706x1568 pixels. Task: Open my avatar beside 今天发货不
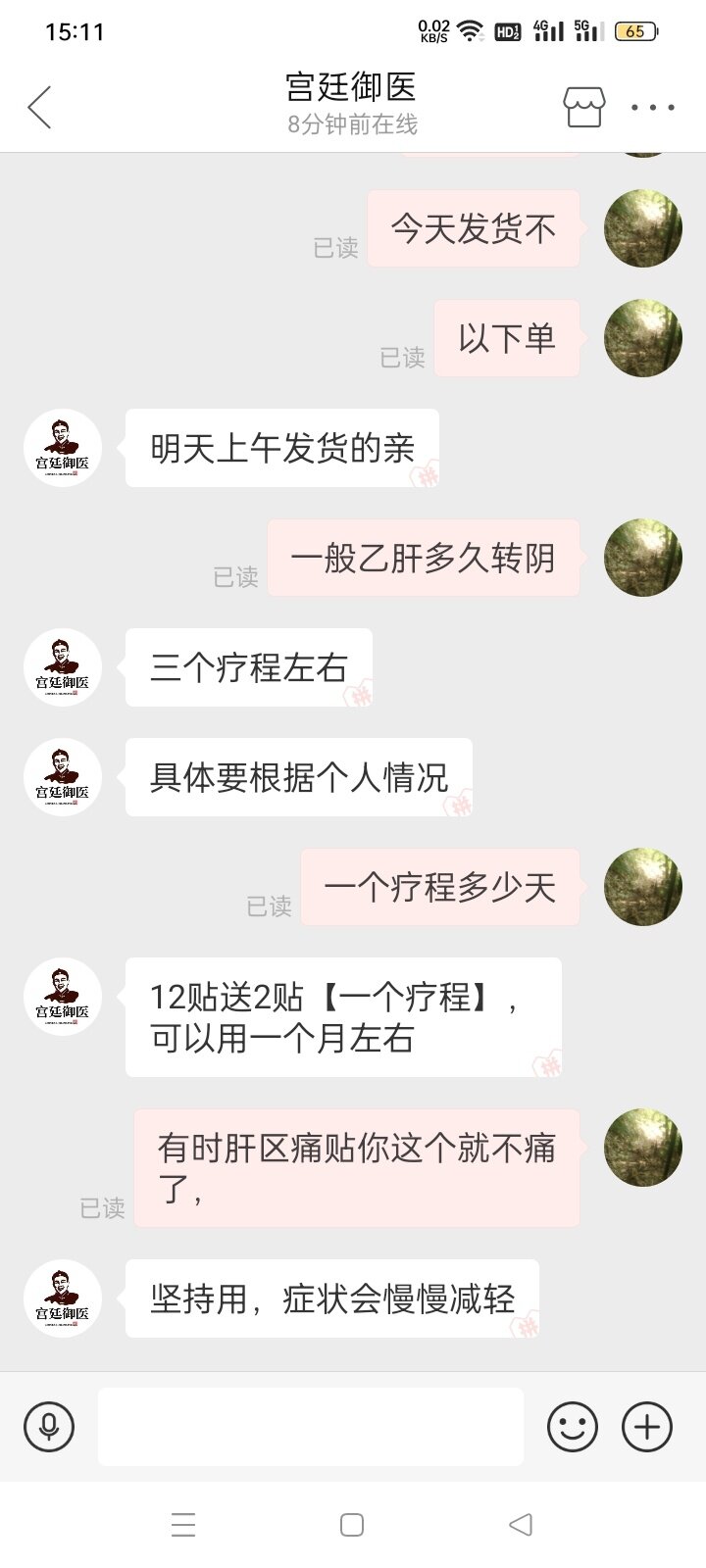(642, 228)
